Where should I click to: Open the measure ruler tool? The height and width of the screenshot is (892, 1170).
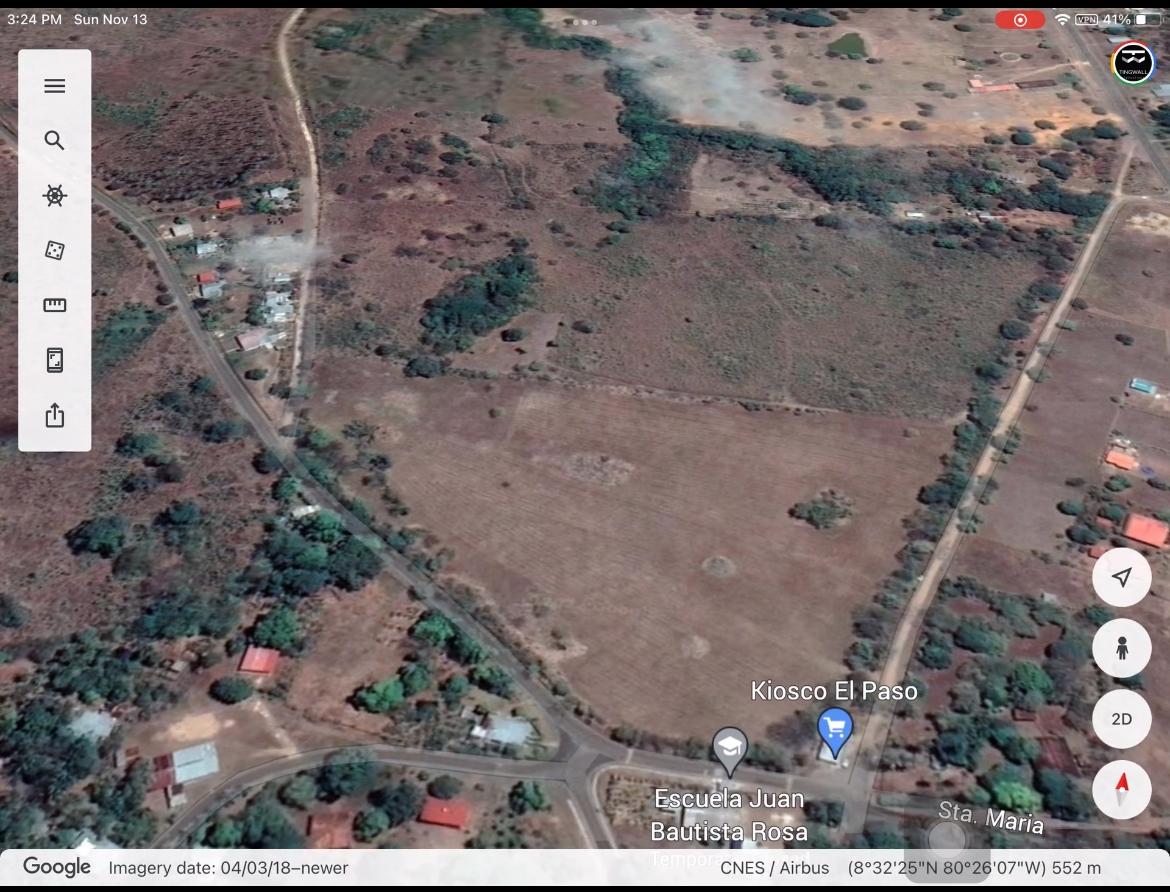pos(55,305)
